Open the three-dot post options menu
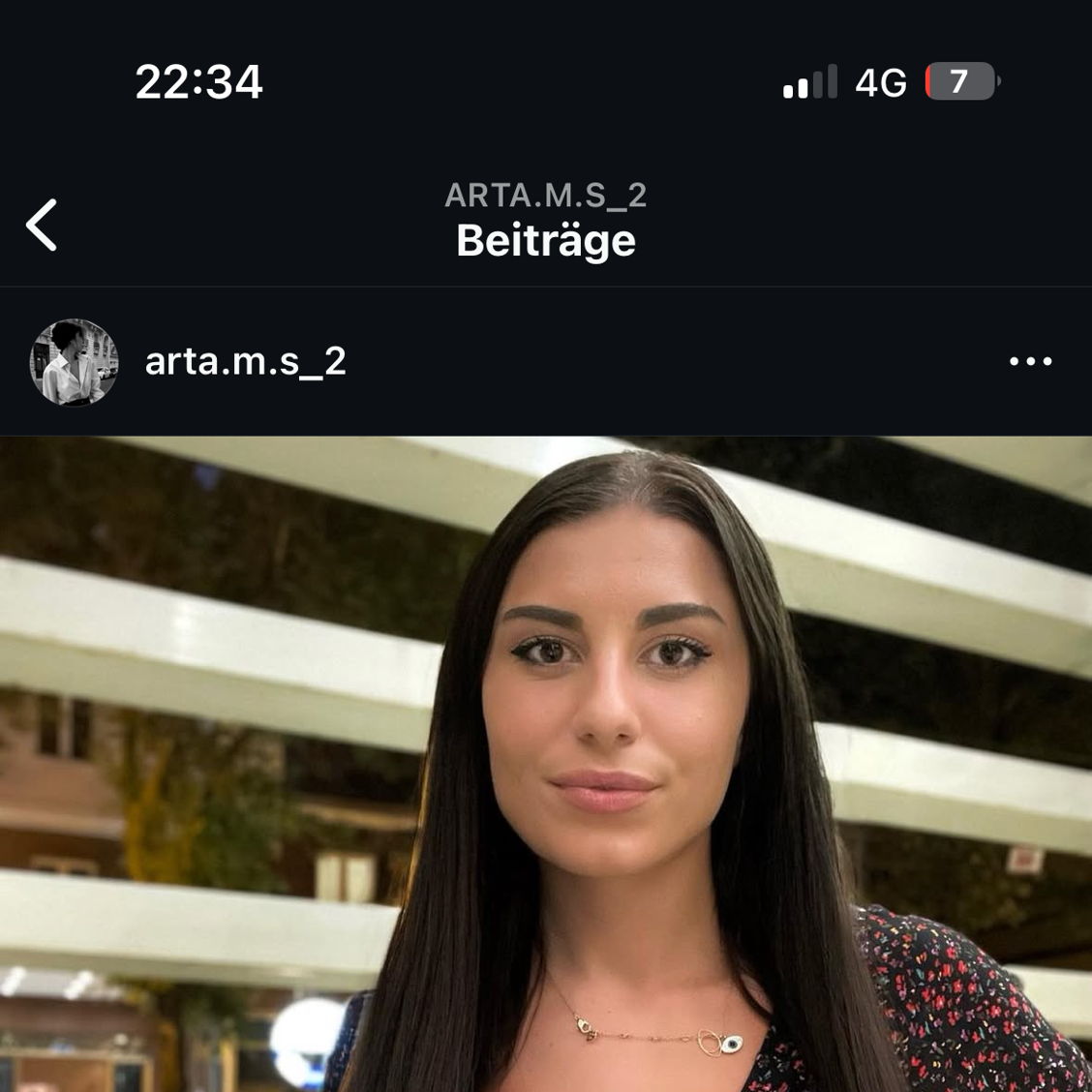The image size is (1092, 1092). coord(1030,361)
